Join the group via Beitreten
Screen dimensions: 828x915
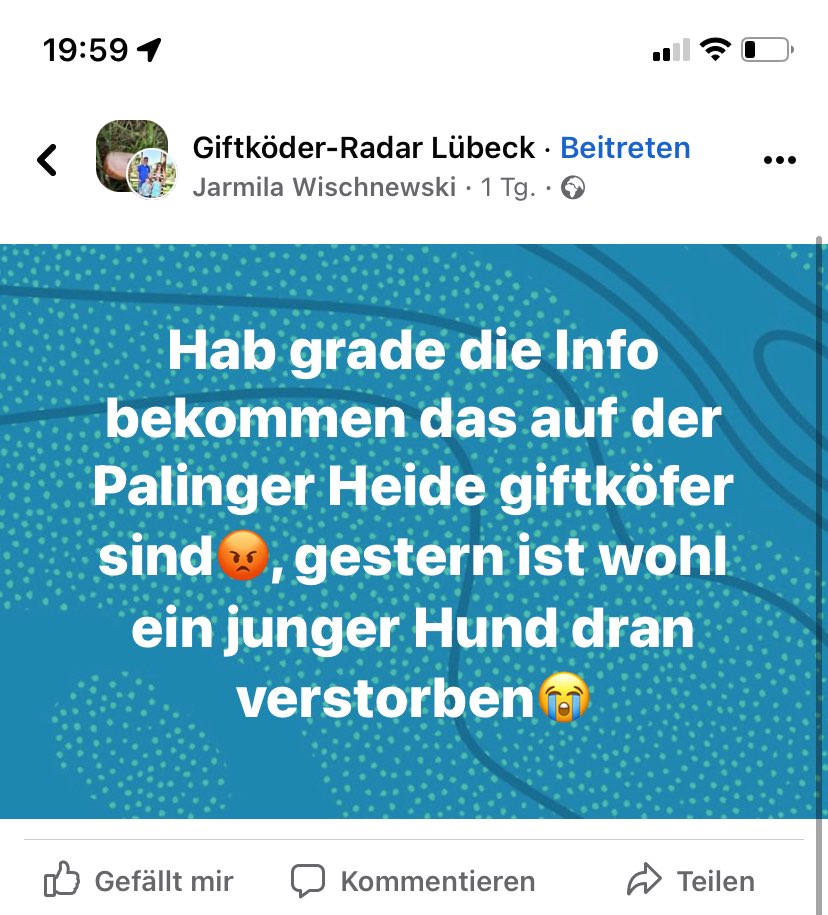tap(626, 147)
